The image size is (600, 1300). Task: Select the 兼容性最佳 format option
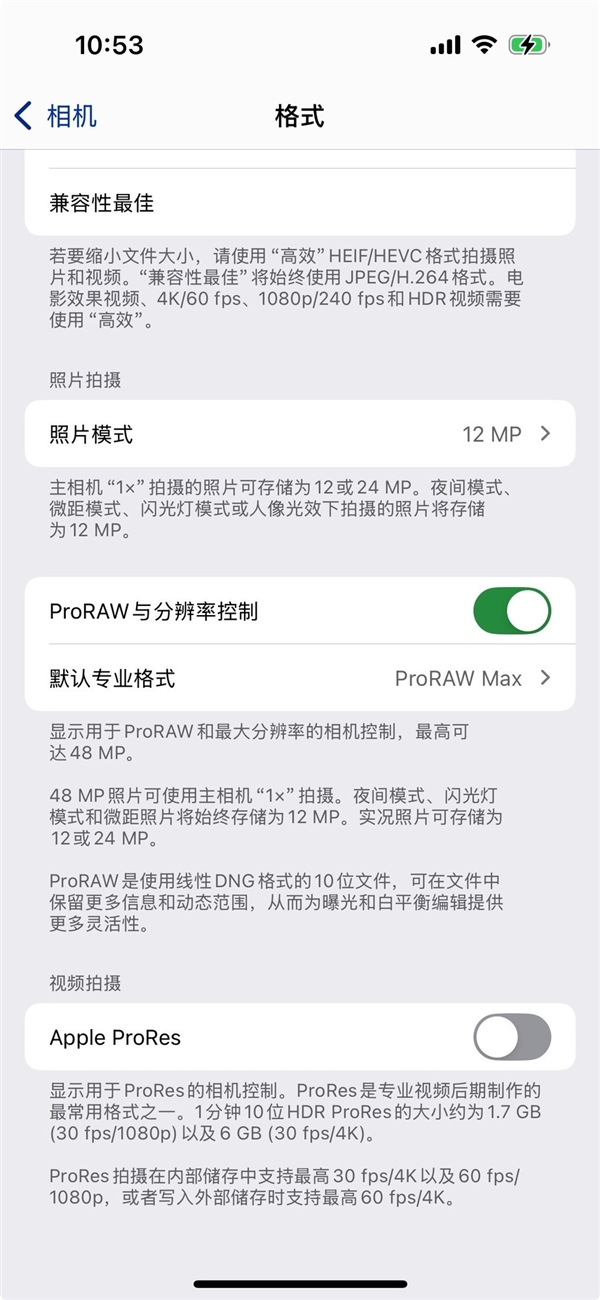click(x=300, y=203)
